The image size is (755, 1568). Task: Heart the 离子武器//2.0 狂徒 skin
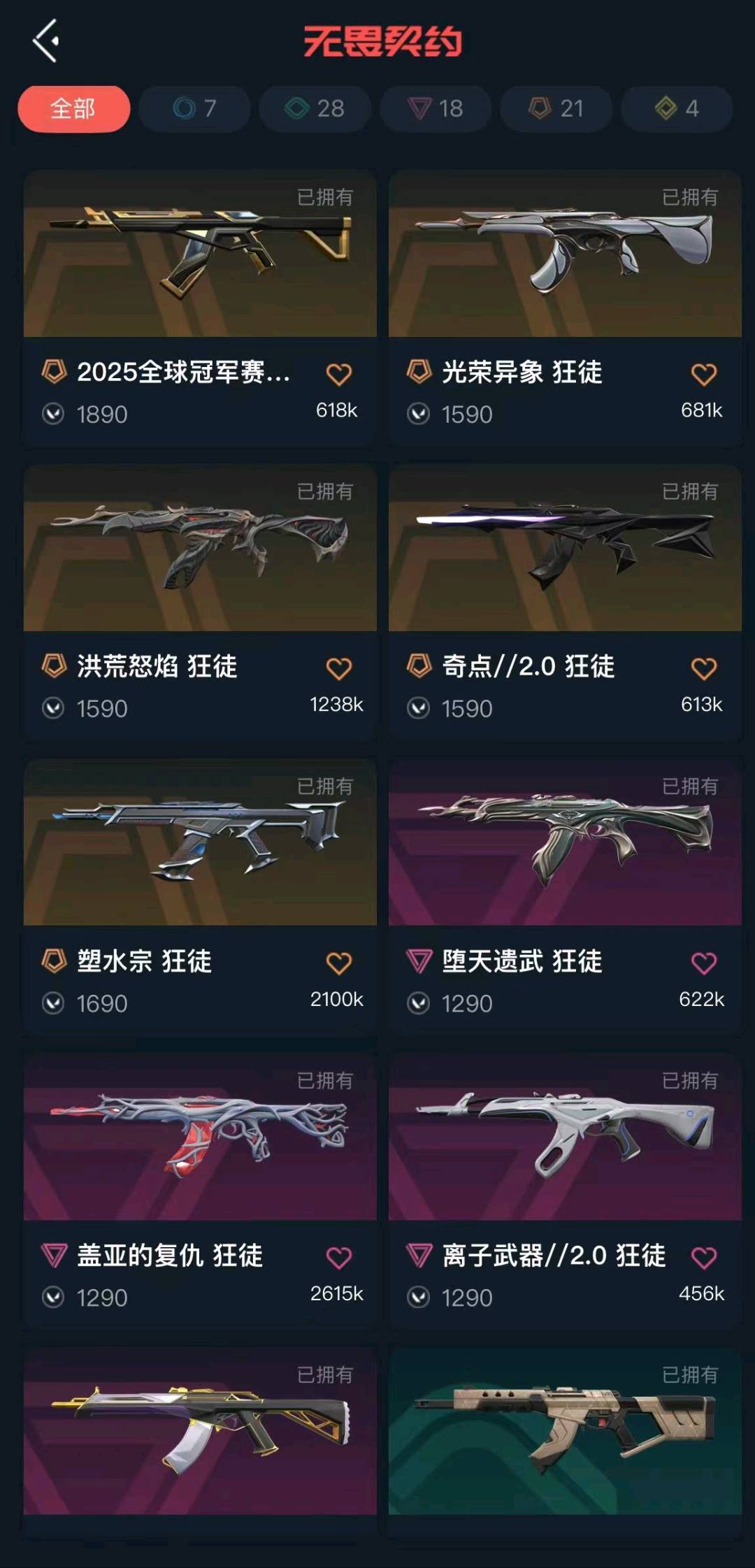point(704,1258)
